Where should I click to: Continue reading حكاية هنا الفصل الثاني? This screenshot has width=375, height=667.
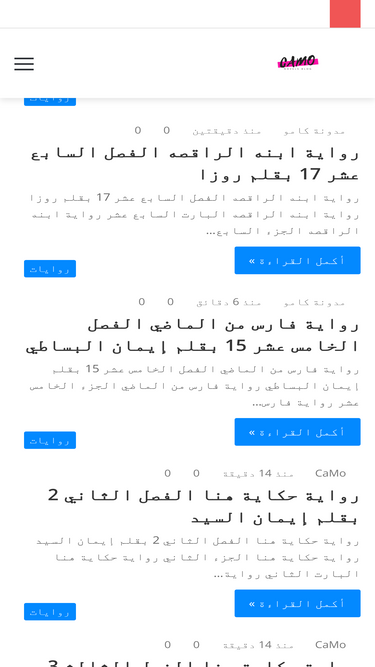click(297, 603)
